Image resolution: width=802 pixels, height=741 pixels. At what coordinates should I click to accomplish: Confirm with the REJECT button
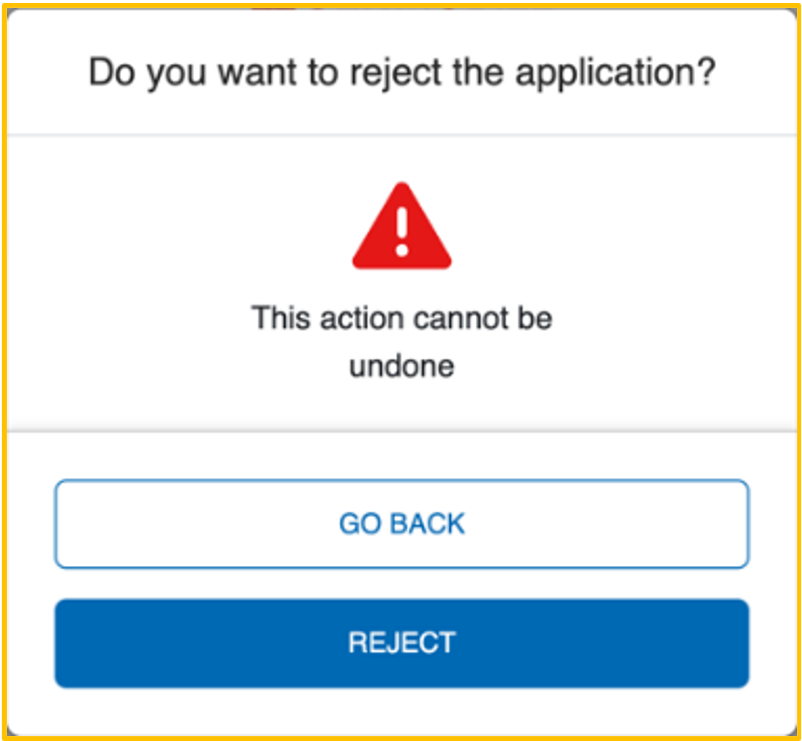tap(401, 643)
